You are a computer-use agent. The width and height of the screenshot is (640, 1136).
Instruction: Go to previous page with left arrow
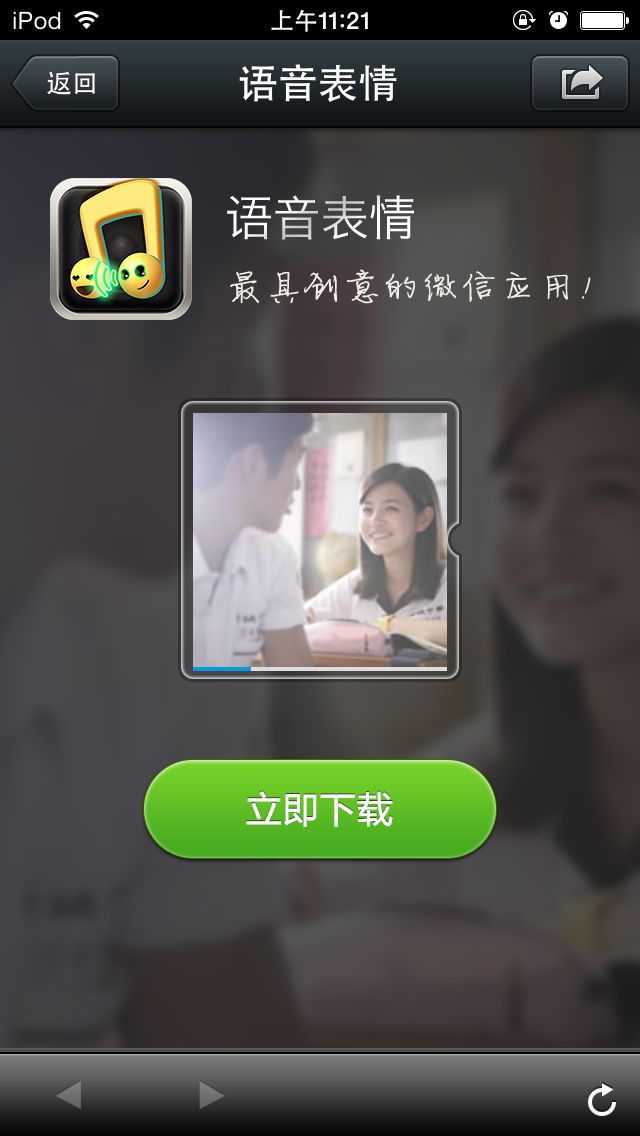tap(69, 1095)
